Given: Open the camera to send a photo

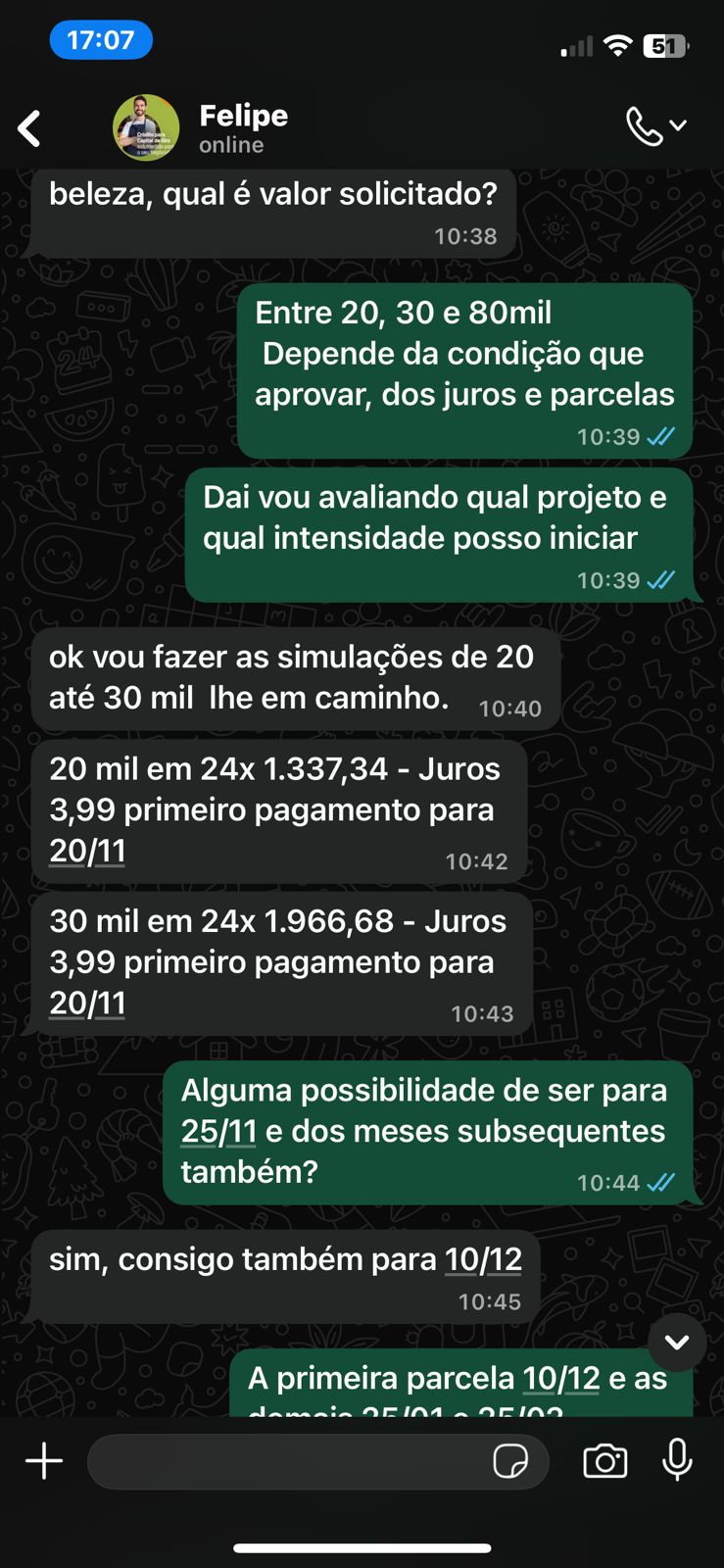Looking at the screenshot, I should [604, 1461].
